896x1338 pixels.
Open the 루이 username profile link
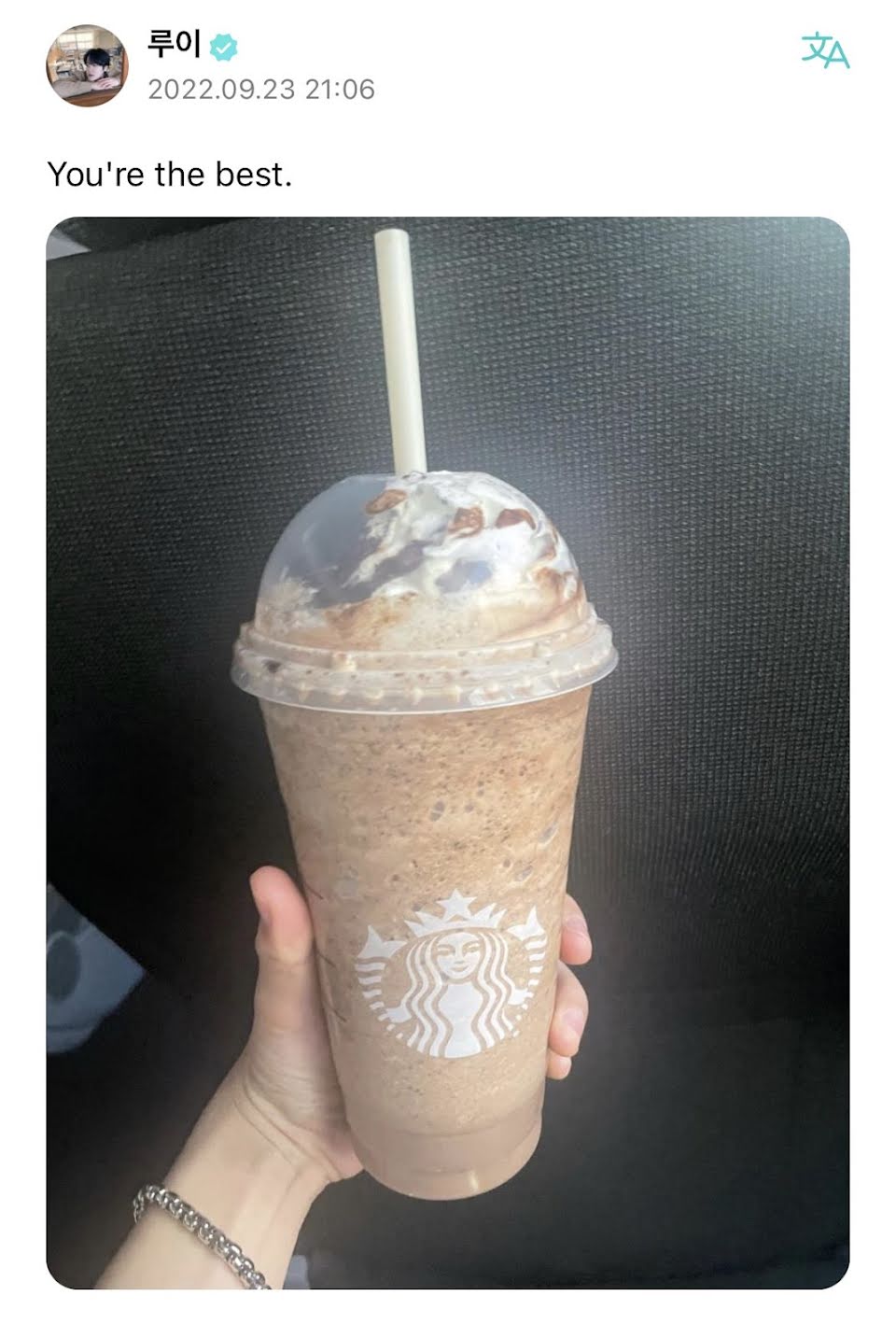tap(175, 44)
